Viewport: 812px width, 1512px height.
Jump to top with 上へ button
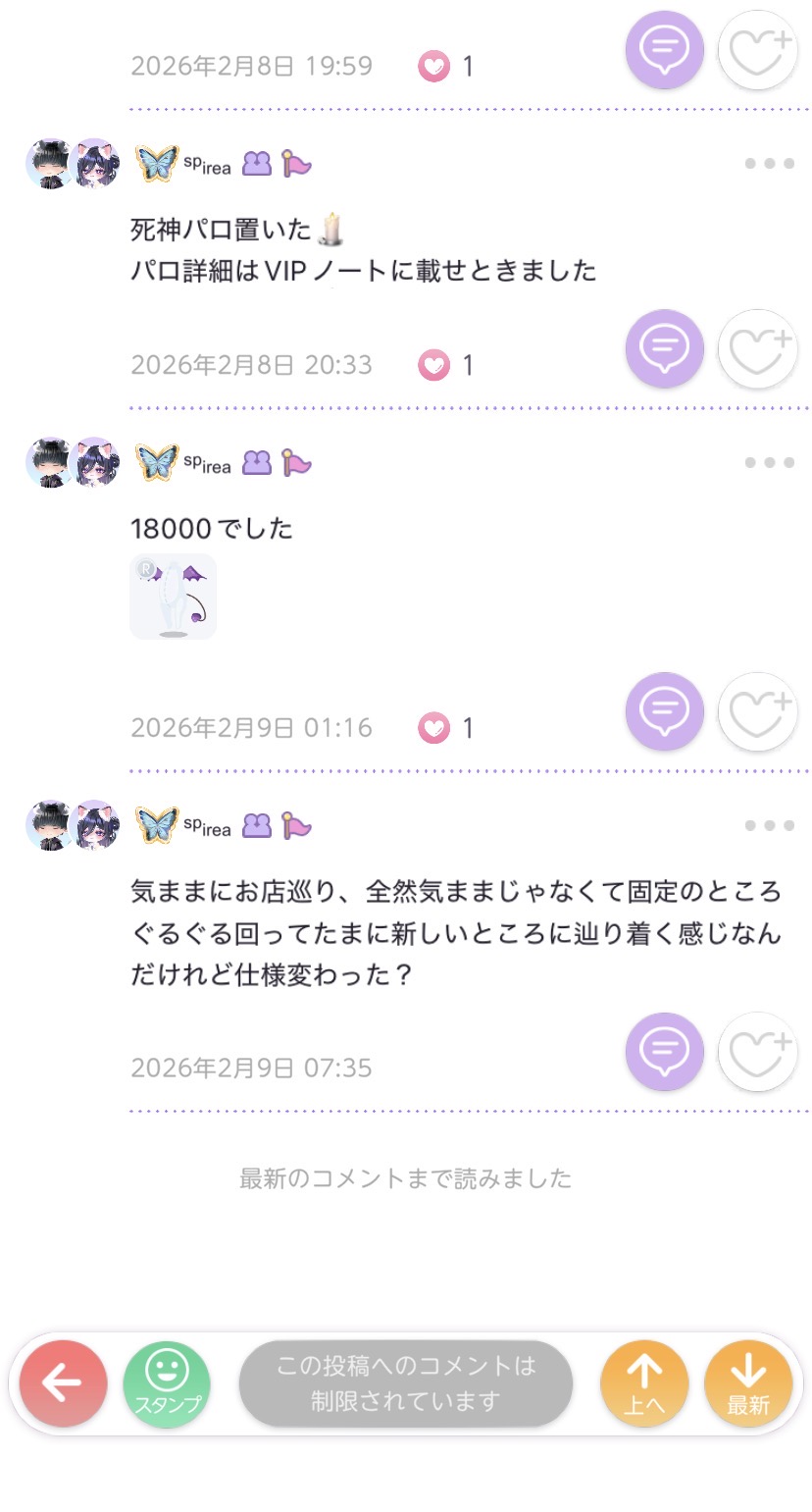click(x=644, y=1383)
